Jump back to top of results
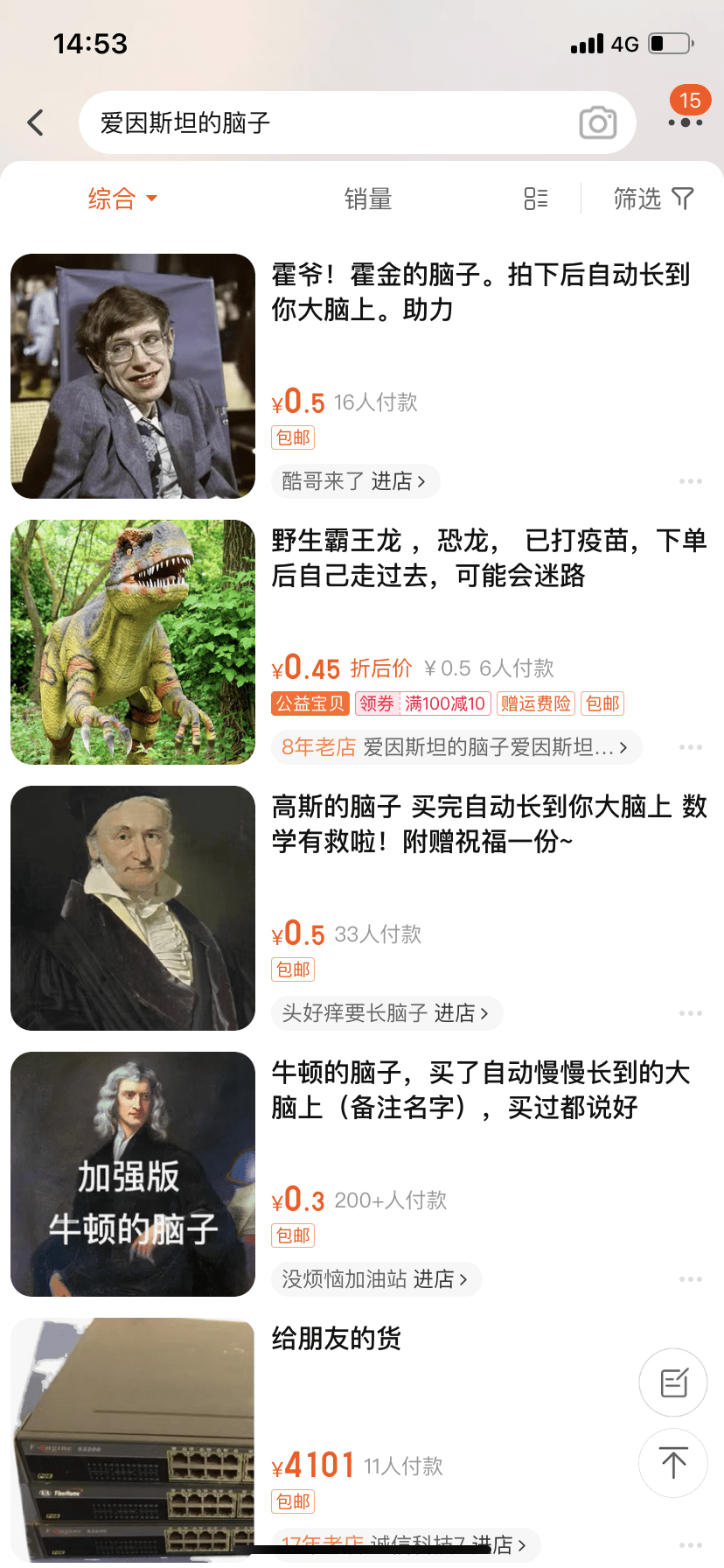Screen dimensions: 724x1568 (673, 1463)
